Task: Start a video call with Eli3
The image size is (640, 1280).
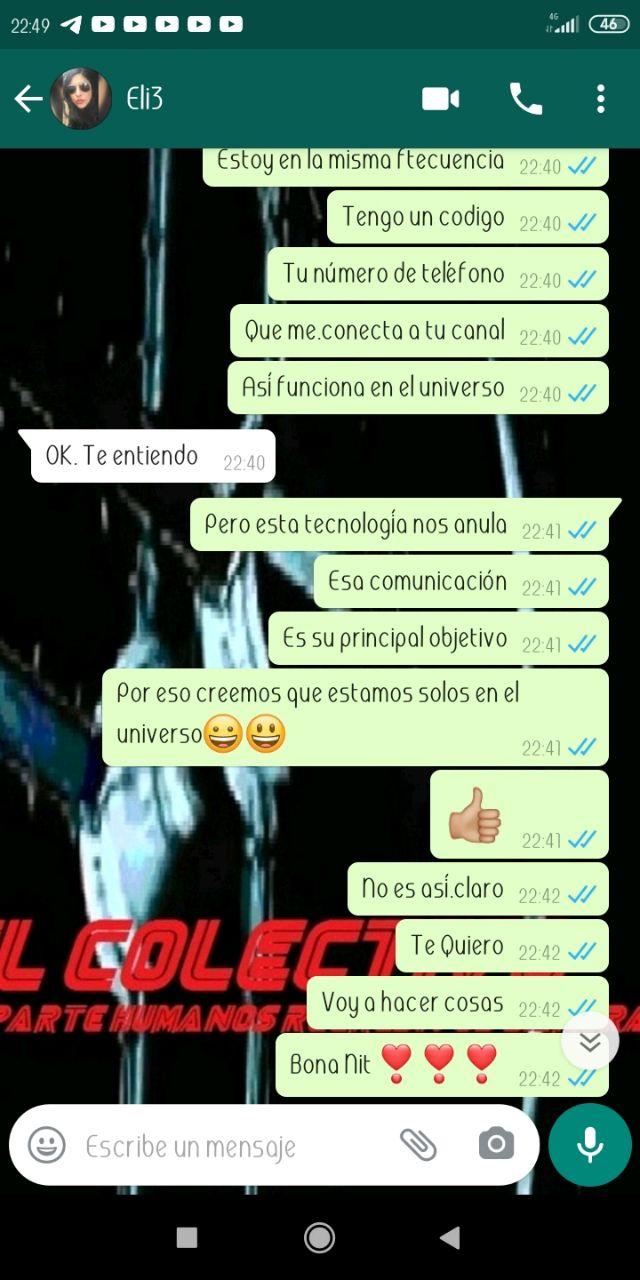Action: point(440,98)
